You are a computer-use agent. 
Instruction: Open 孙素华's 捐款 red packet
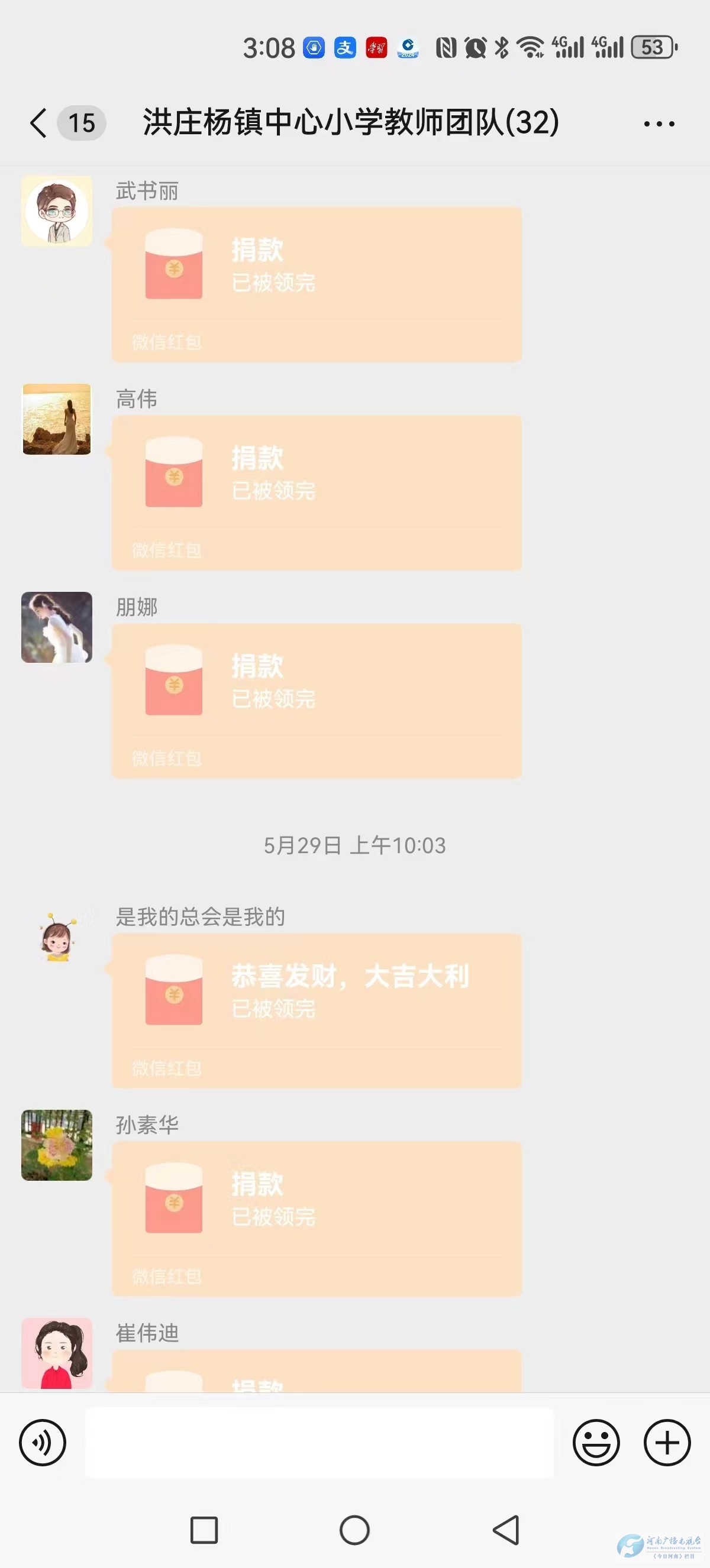click(x=316, y=1219)
